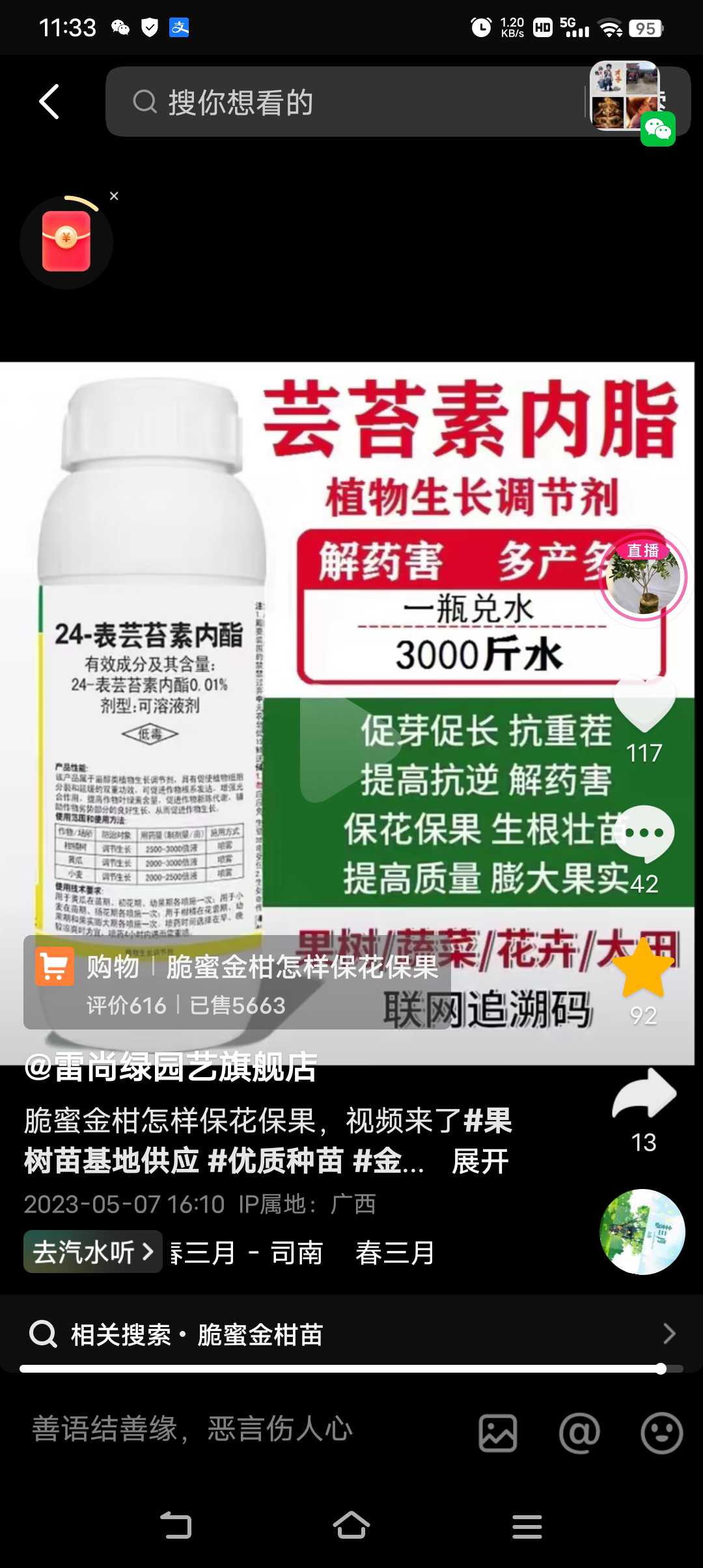Open the profile @雷尚绿园艺旗舰店
The height and width of the screenshot is (1568, 703).
171,1067
